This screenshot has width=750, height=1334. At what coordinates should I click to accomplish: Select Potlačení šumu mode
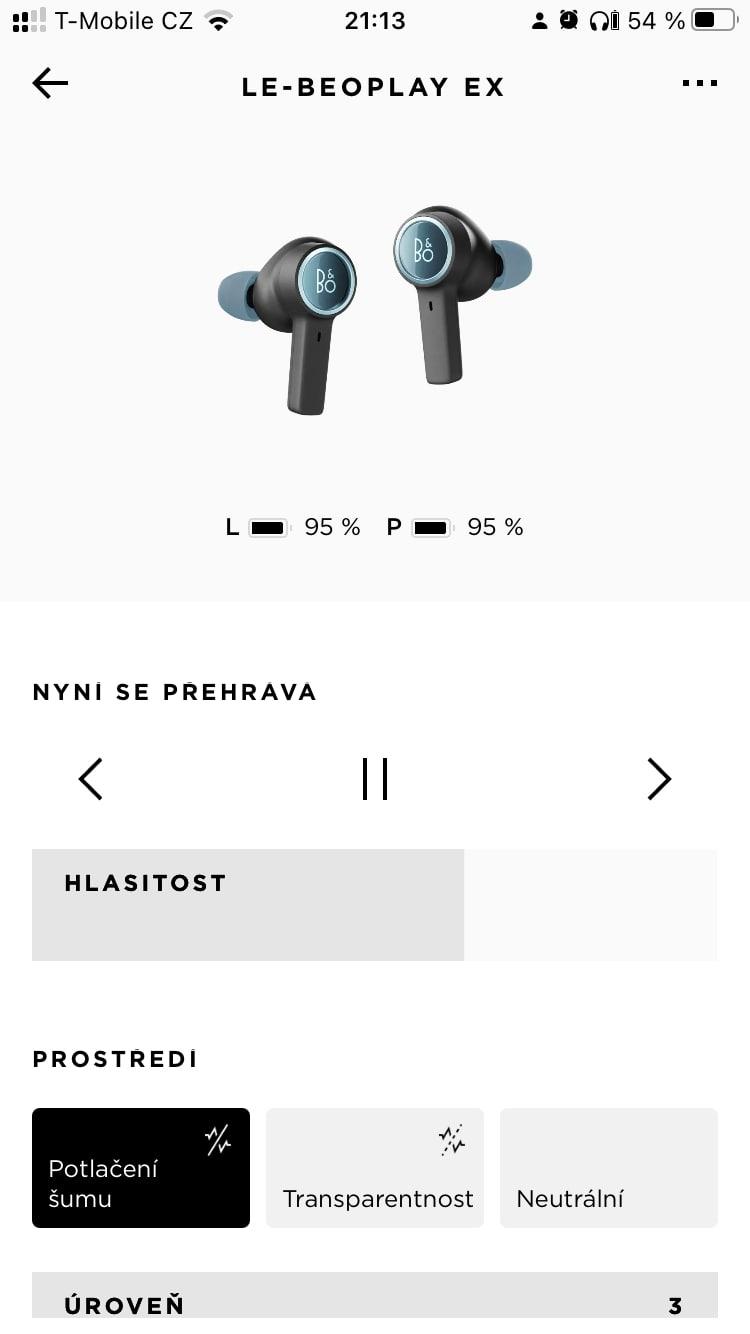click(x=141, y=1168)
